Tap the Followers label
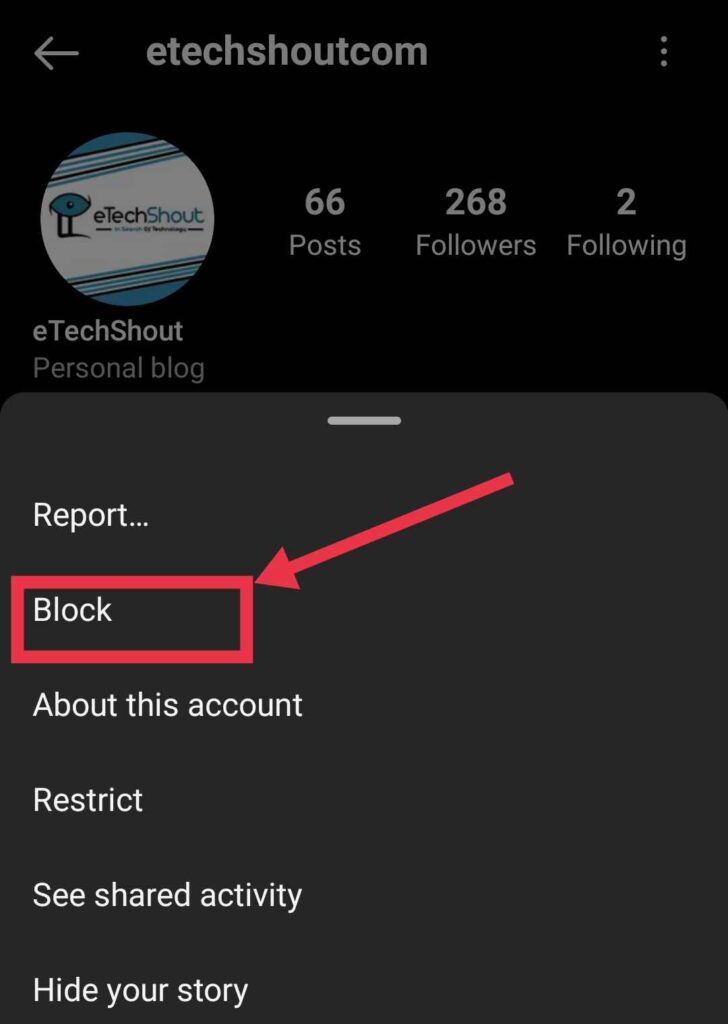This screenshot has height=1024, width=728. pos(476,245)
